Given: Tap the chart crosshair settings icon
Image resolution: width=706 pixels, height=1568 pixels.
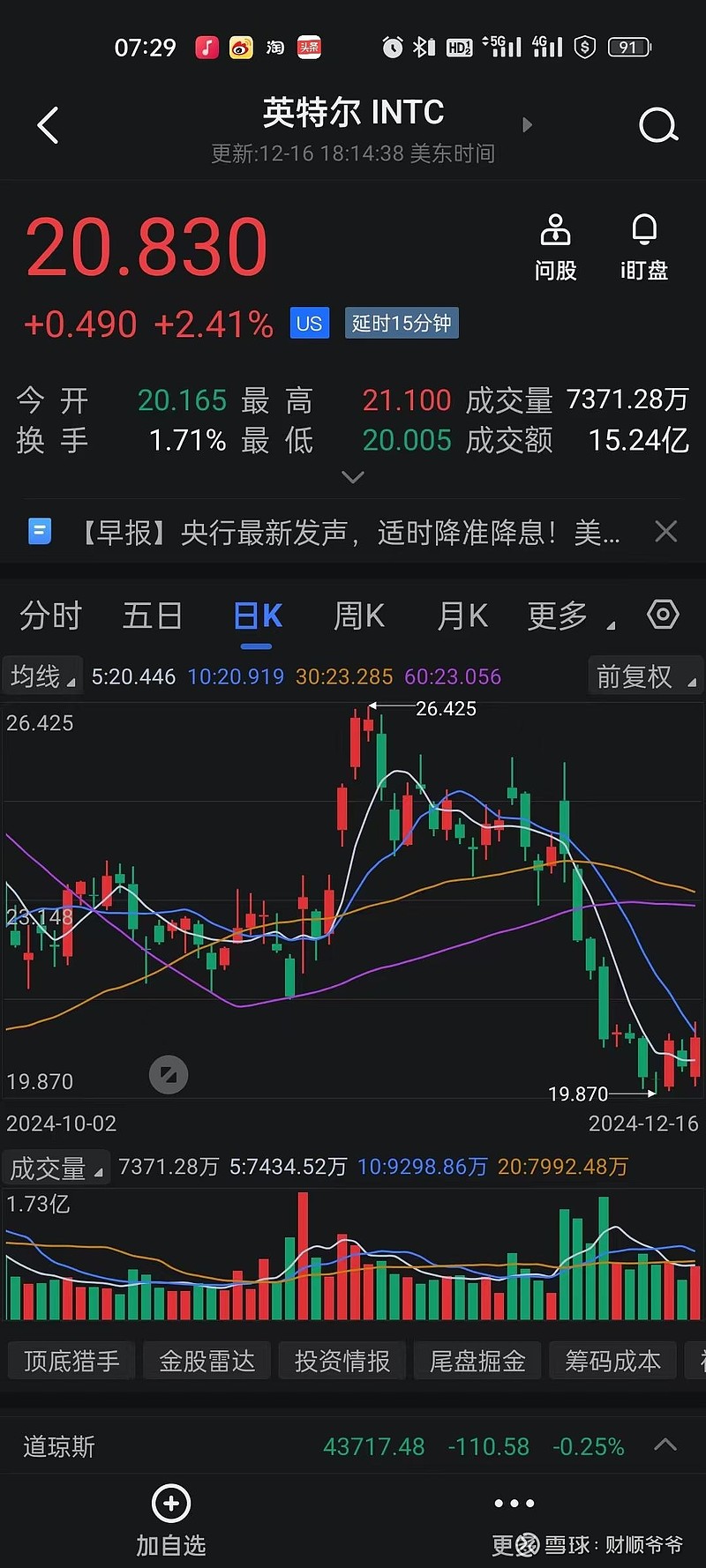Looking at the screenshot, I should [x=663, y=615].
